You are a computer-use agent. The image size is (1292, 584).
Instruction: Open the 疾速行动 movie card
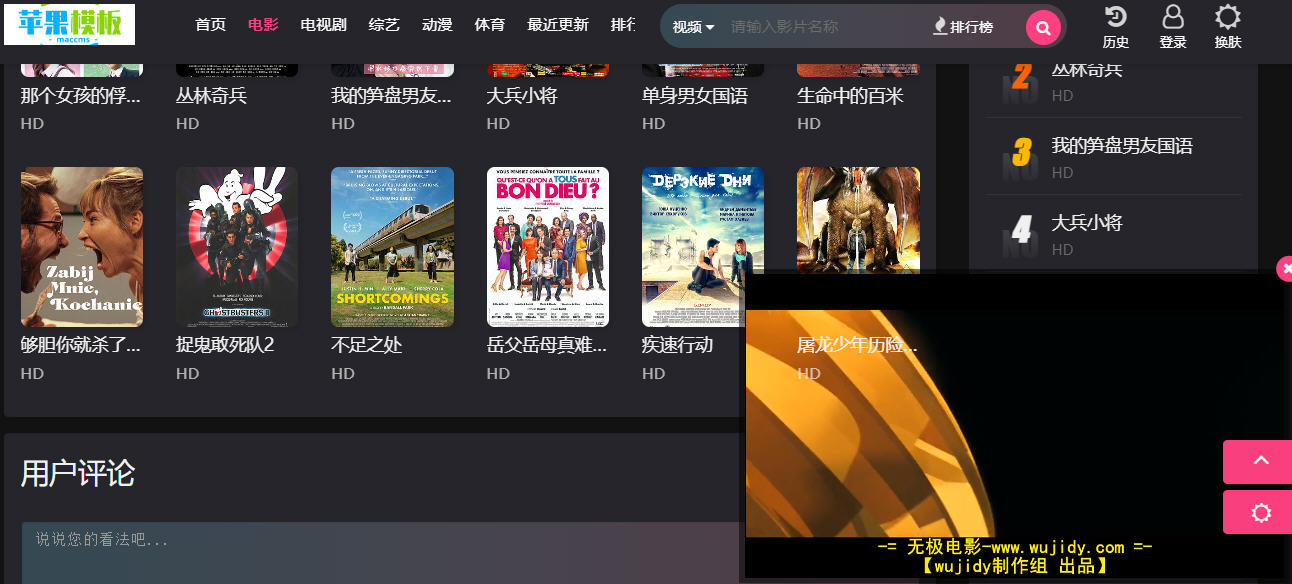click(x=702, y=247)
